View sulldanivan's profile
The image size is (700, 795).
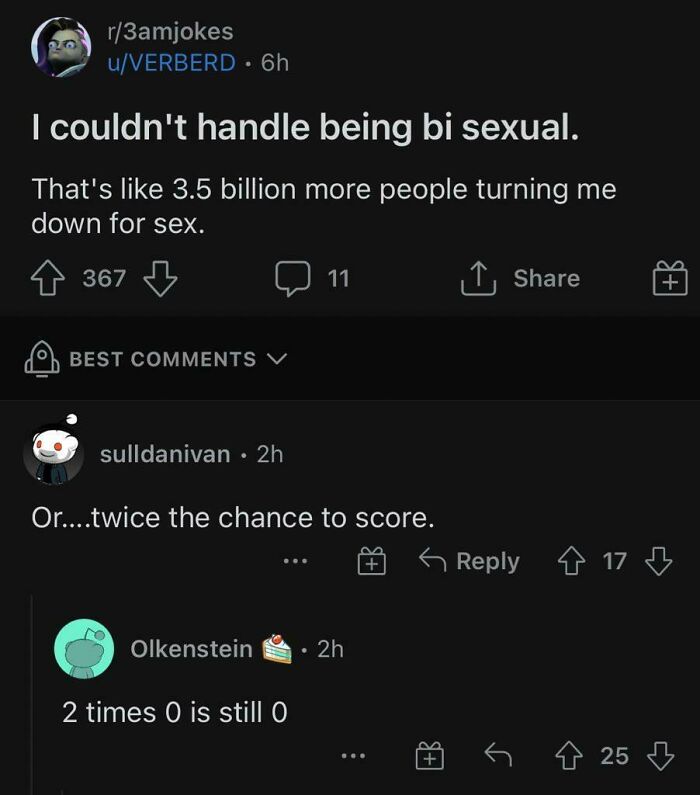pos(165,454)
